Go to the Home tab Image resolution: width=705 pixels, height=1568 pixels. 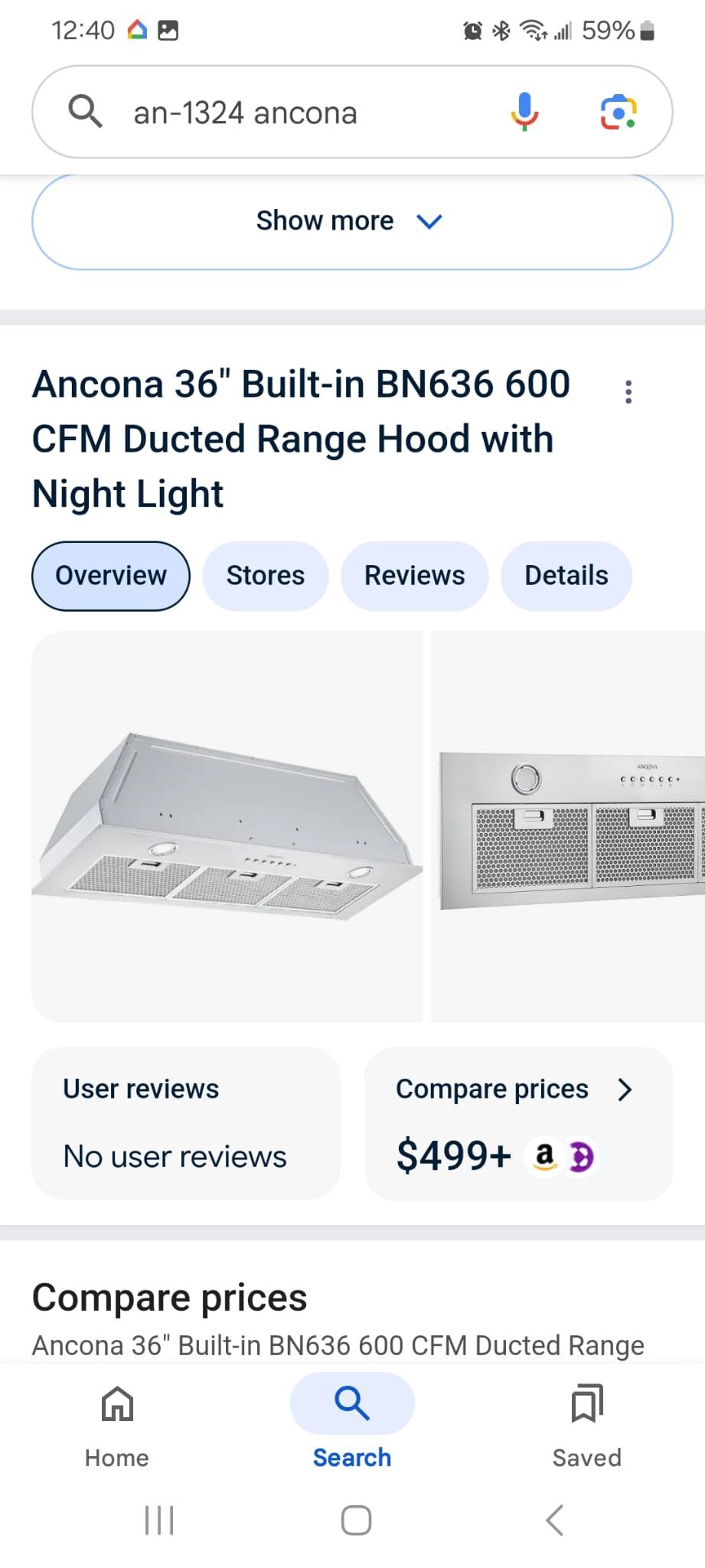(117, 1425)
